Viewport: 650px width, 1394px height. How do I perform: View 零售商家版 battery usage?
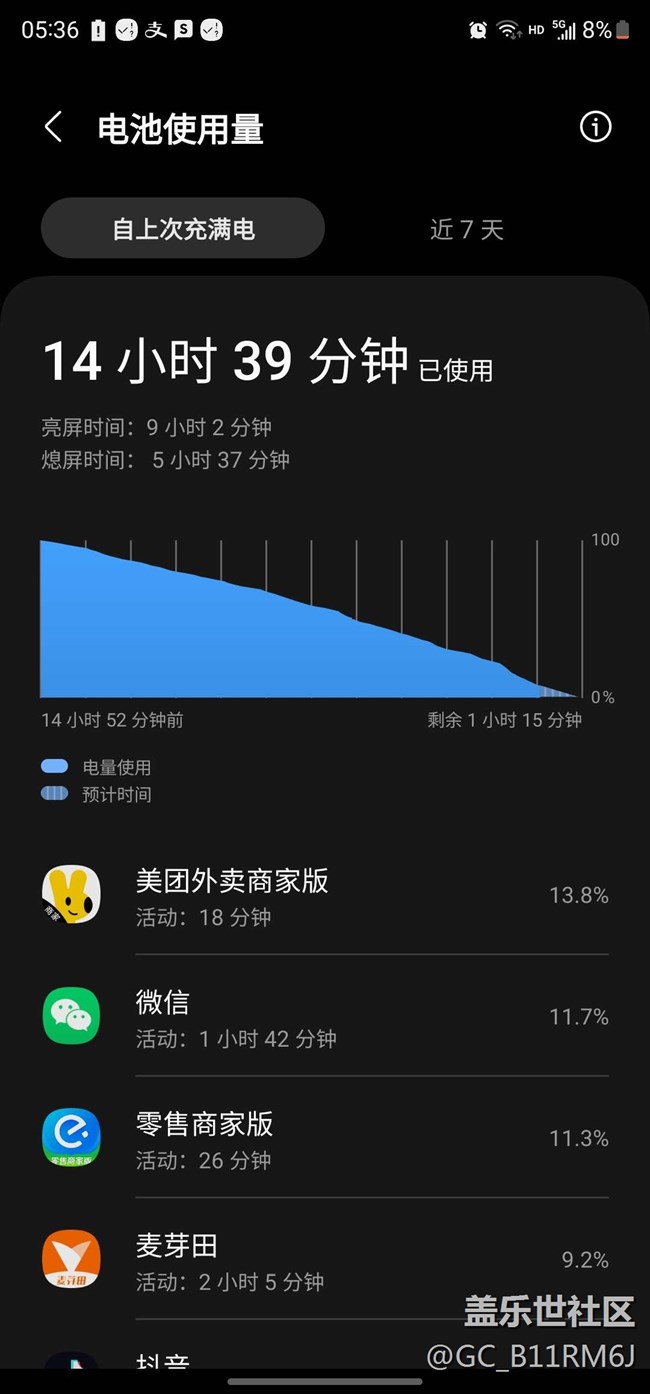pyautogui.click(x=325, y=1138)
